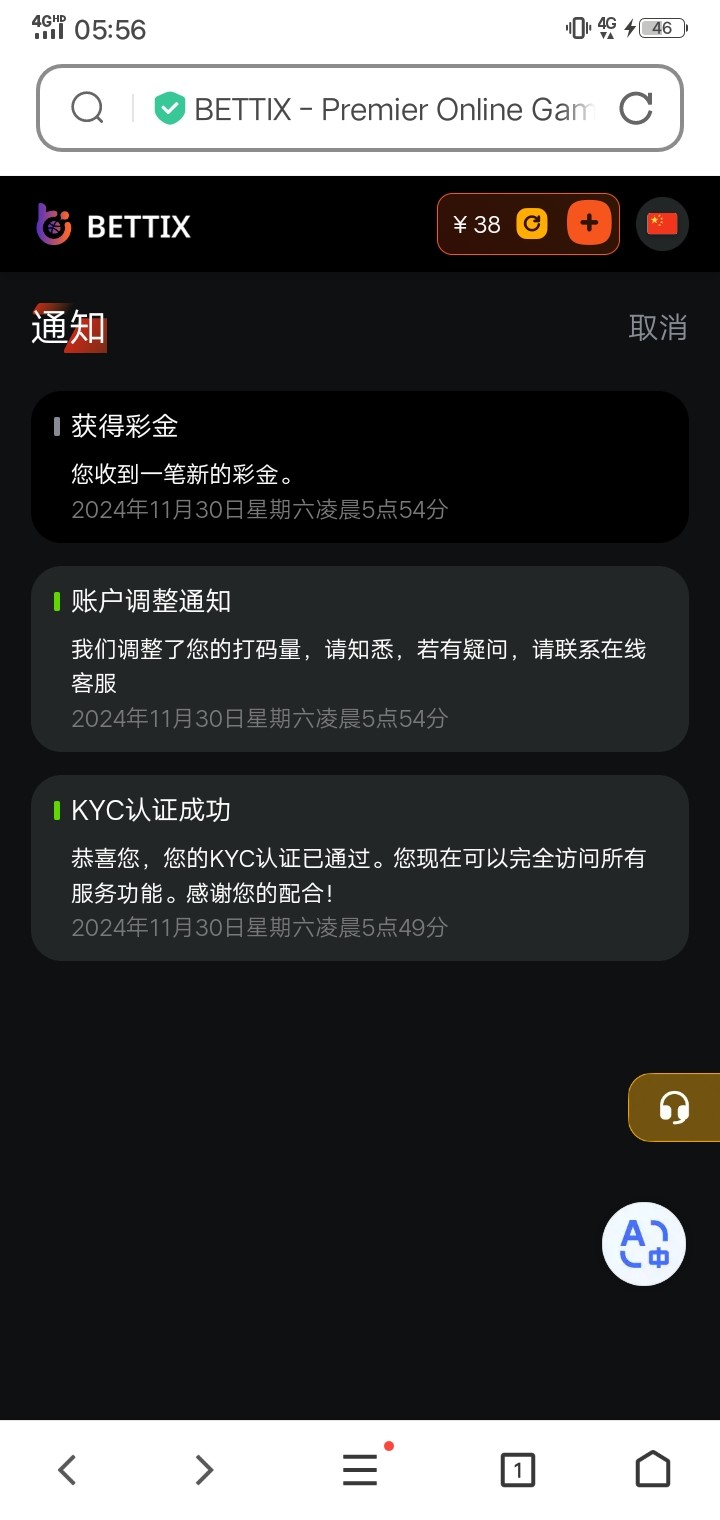Open the 账户调整通知 notification

pyautogui.click(x=360, y=659)
